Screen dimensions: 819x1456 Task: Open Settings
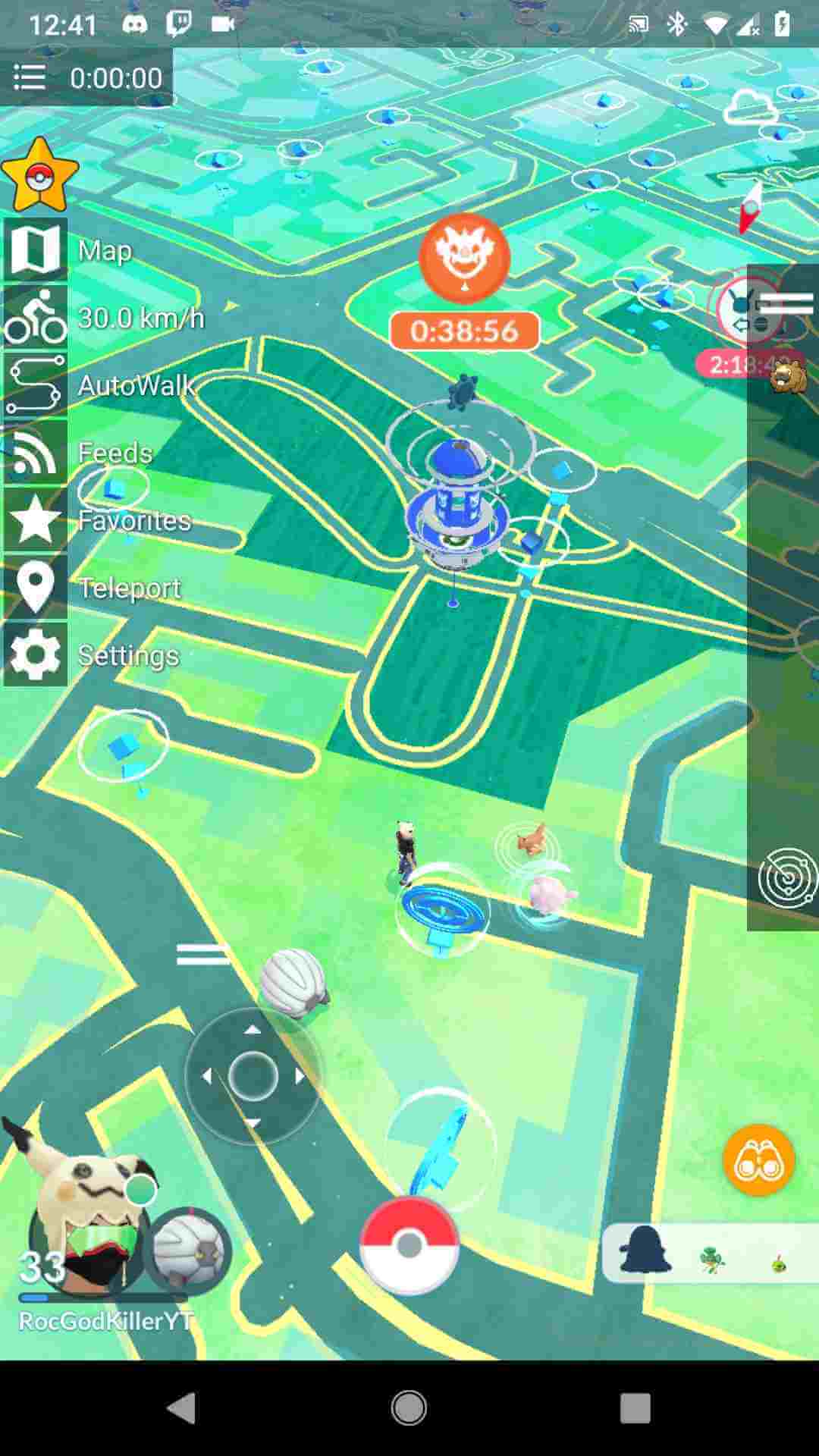point(35,655)
